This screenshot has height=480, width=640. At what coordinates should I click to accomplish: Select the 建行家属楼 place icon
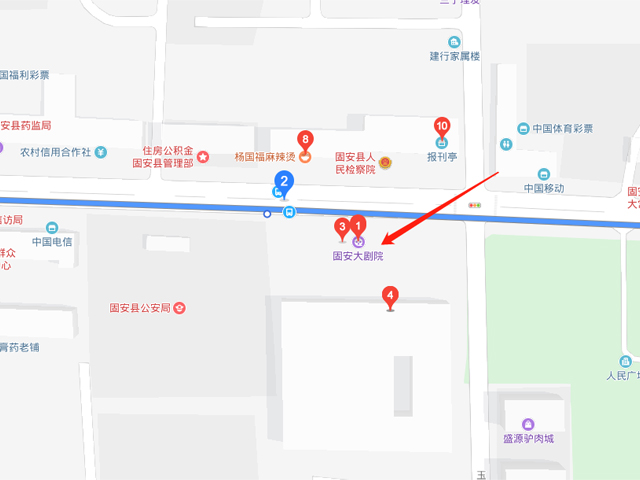455,41
